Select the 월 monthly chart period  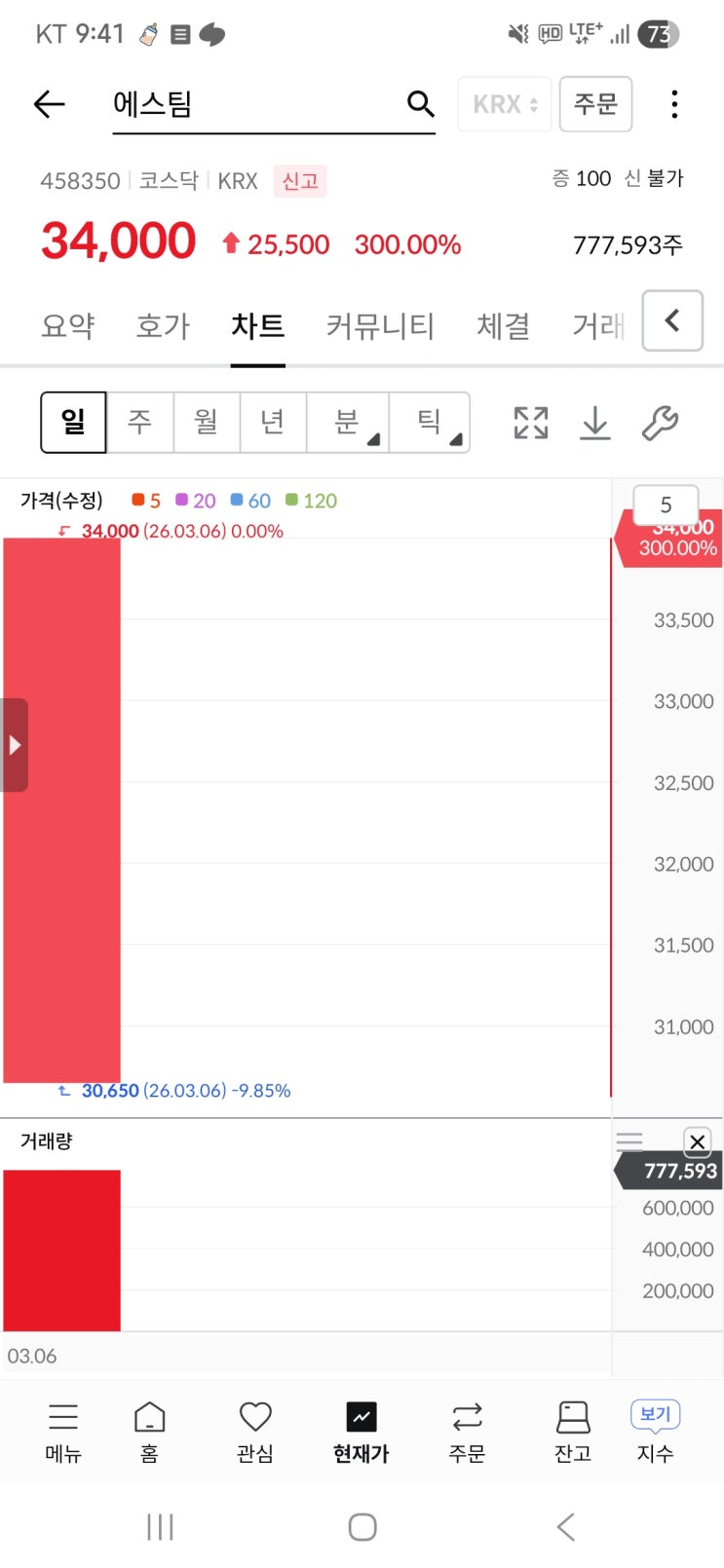[206, 422]
